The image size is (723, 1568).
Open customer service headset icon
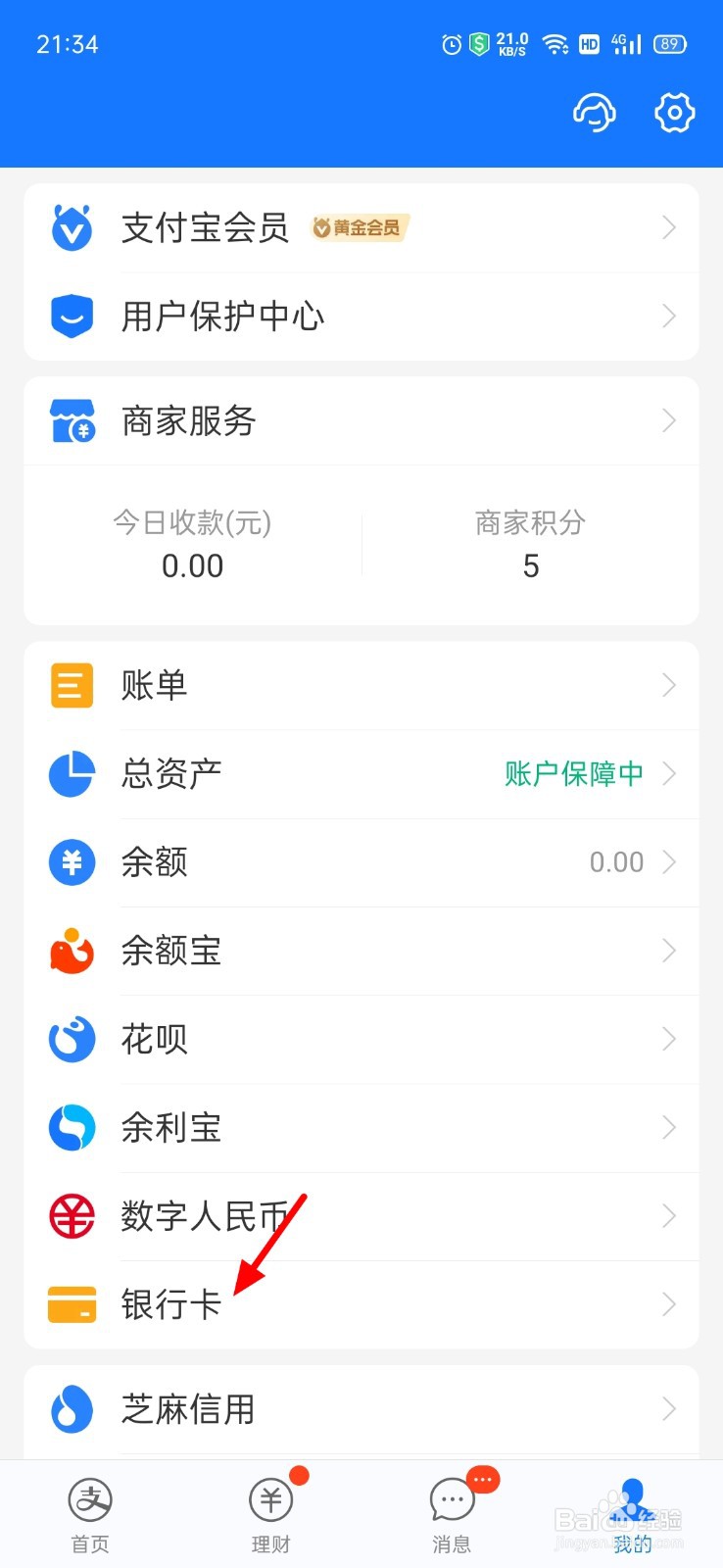pos(594,114)
